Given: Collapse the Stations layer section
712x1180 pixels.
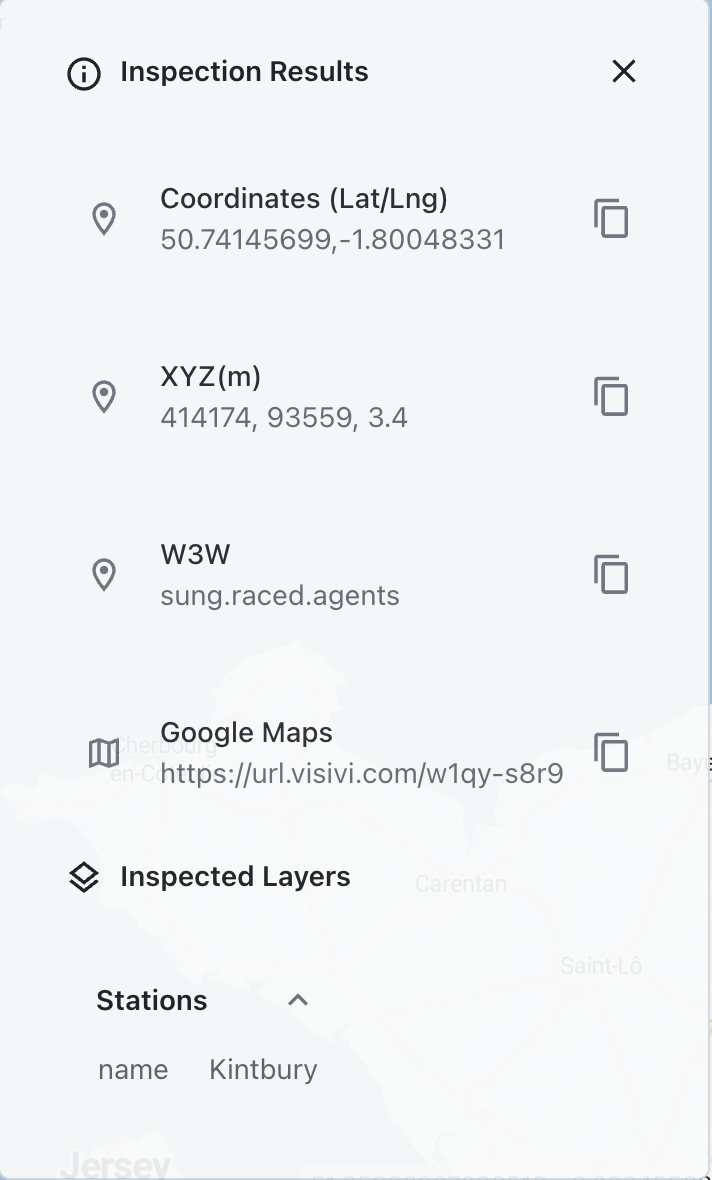Looking at the screenshot, I should [x=298, y=1000].
